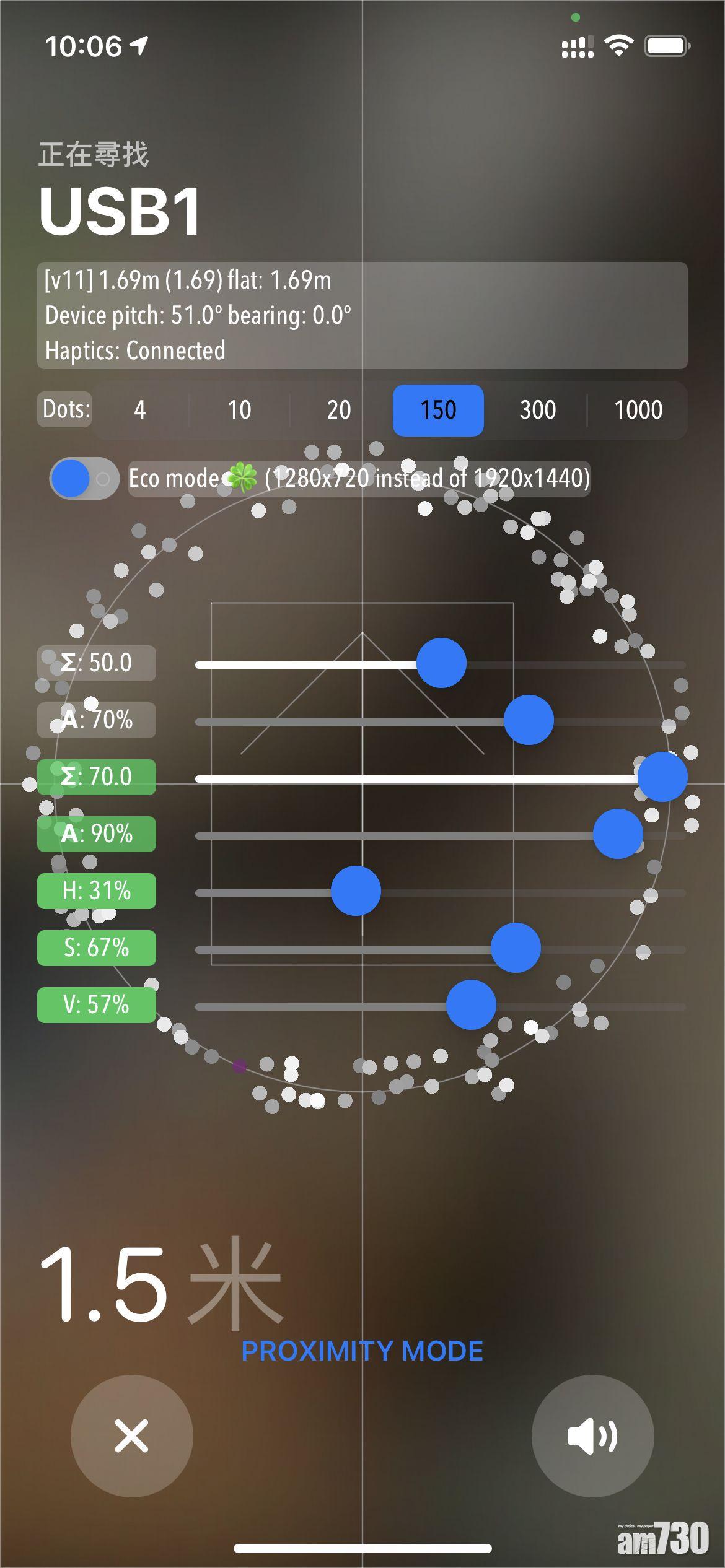
Task: Switch dots count to 1000
Action: [x=638, y=410]
